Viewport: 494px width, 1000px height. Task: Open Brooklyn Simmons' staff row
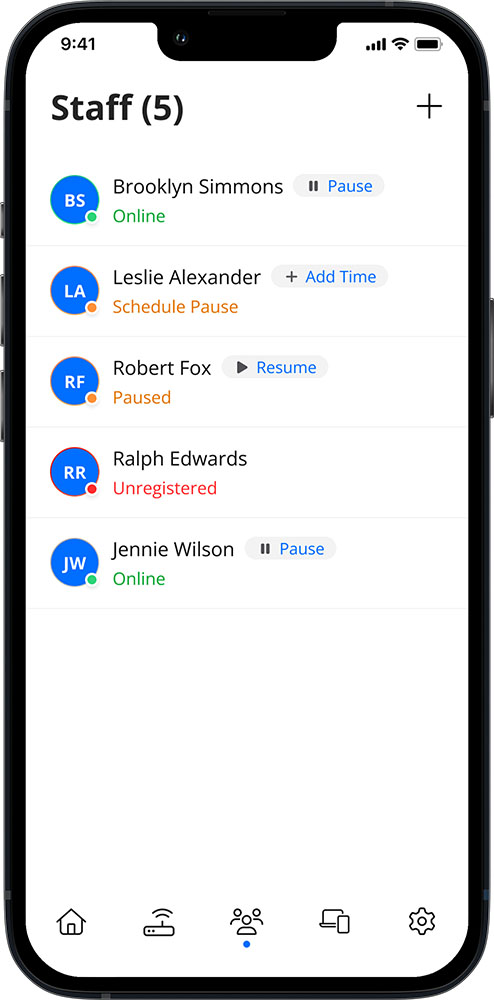247,200
